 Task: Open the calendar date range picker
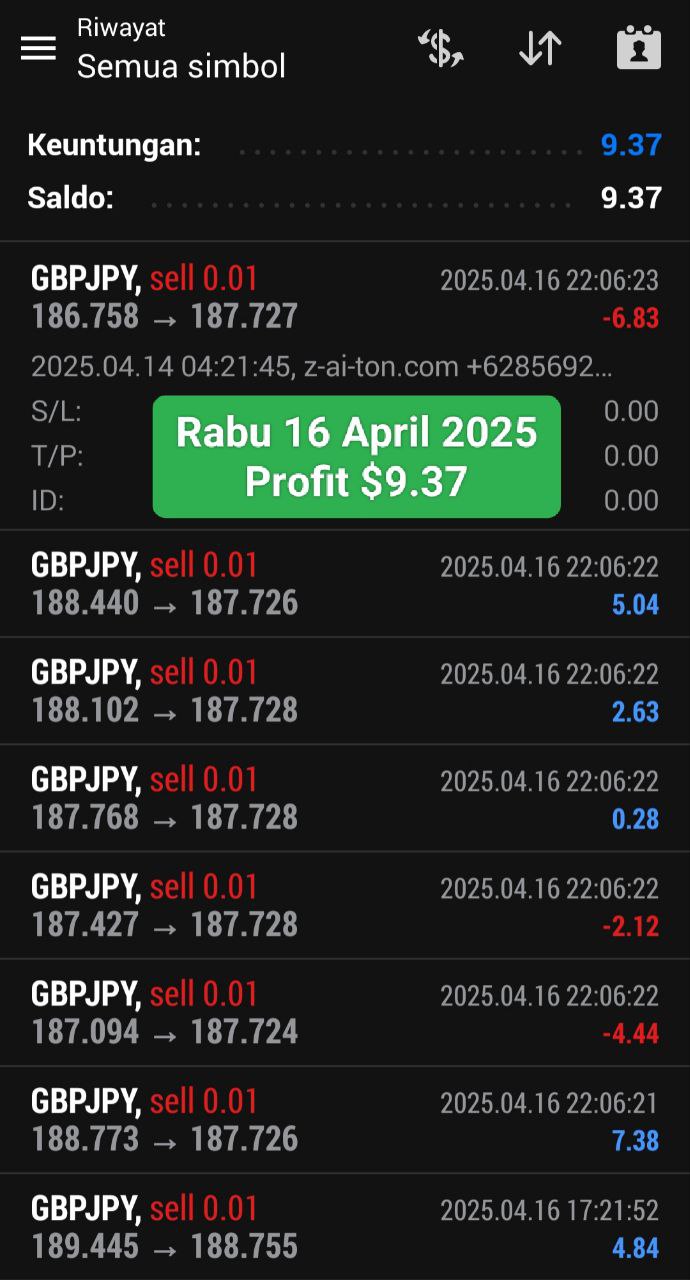point(639,48)
